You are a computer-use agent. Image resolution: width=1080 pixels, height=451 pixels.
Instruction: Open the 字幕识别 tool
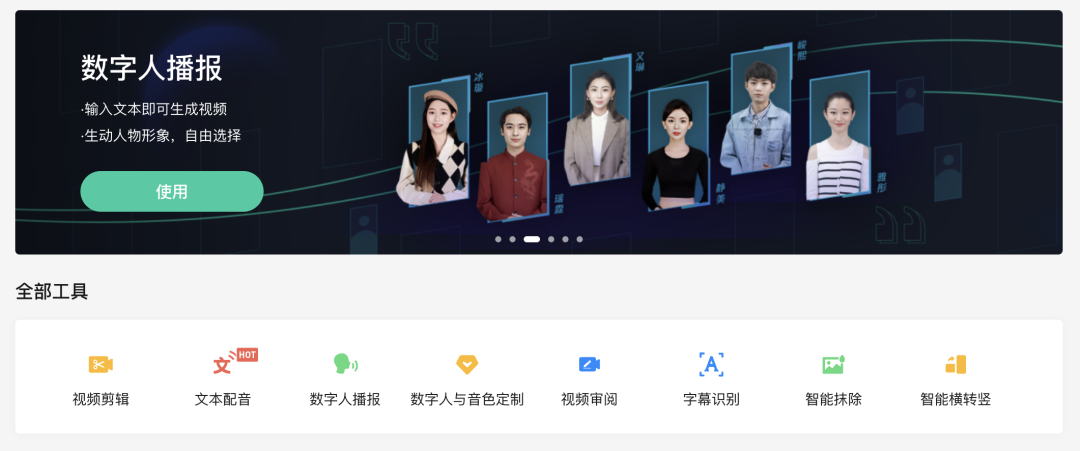[x=711, y=378]
